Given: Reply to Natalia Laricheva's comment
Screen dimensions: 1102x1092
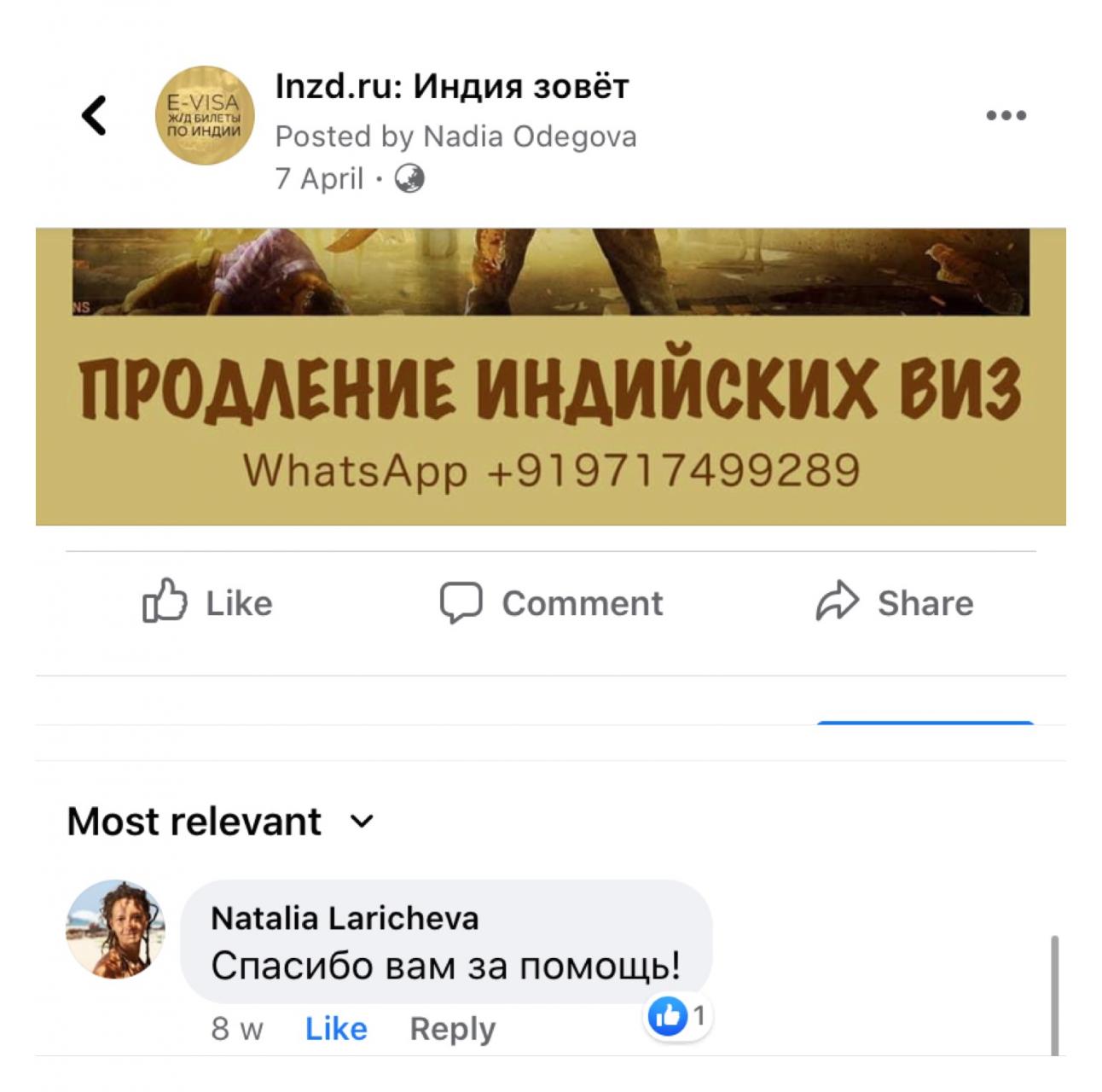Looking at the screenshot, I should coord(452,1029).
